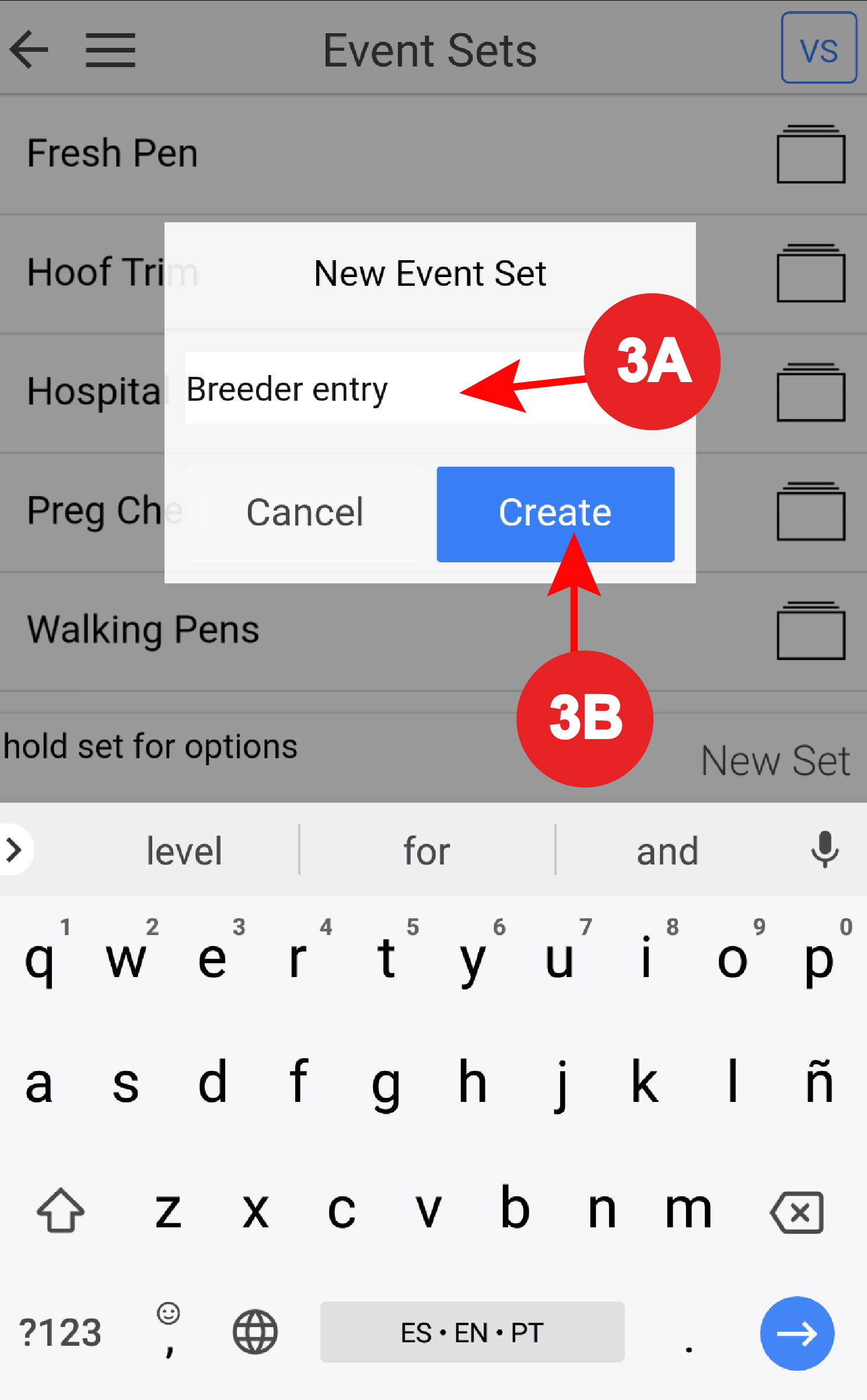This screenshot has width=867, height=1400.
Task: Enable the shift key
Action: [x=61, y=1211]
